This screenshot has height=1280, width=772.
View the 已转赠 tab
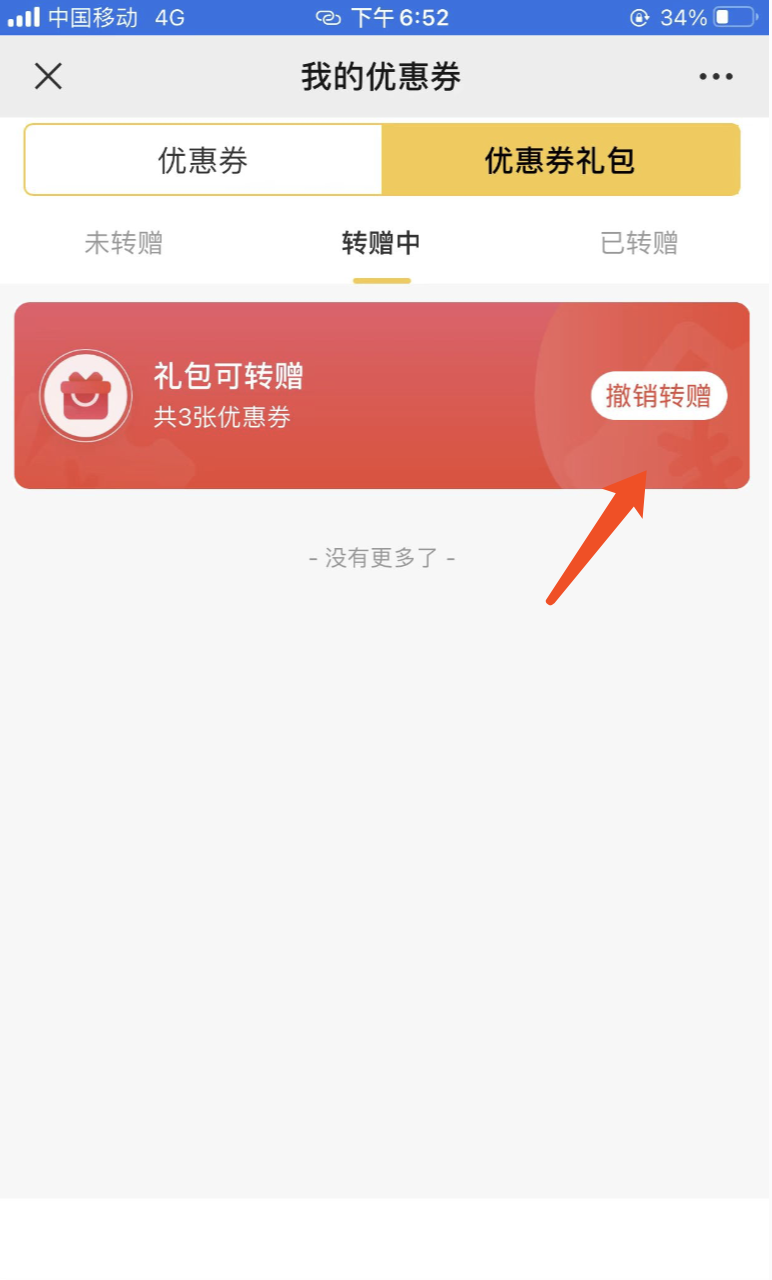pyautogui.click(x=639, y=243)
